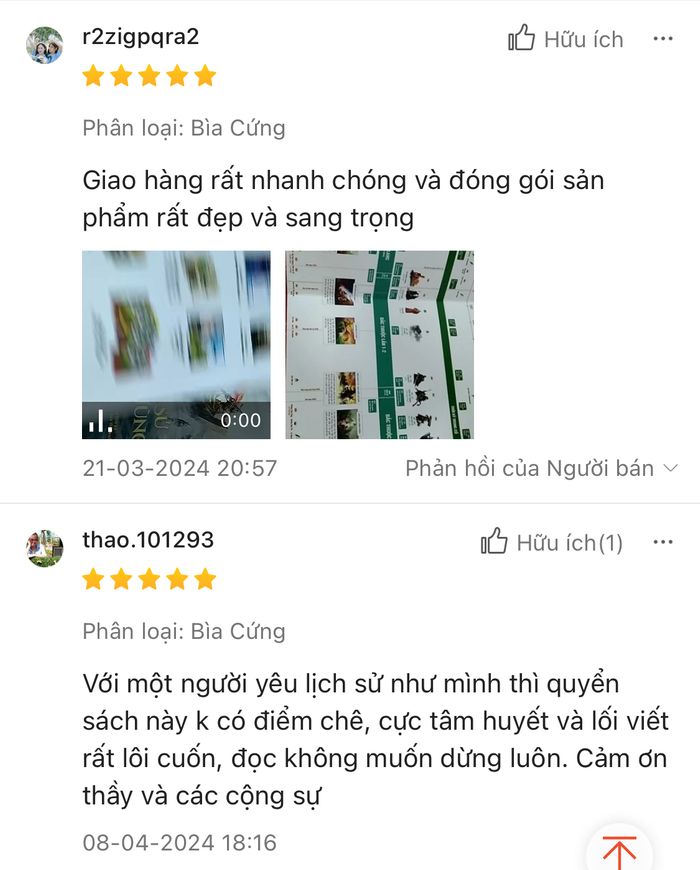Play the review video thumbnail
Image resolution: width=700 pixels, height=870 pixels.
pyautogui.click(x=176, y=344)
